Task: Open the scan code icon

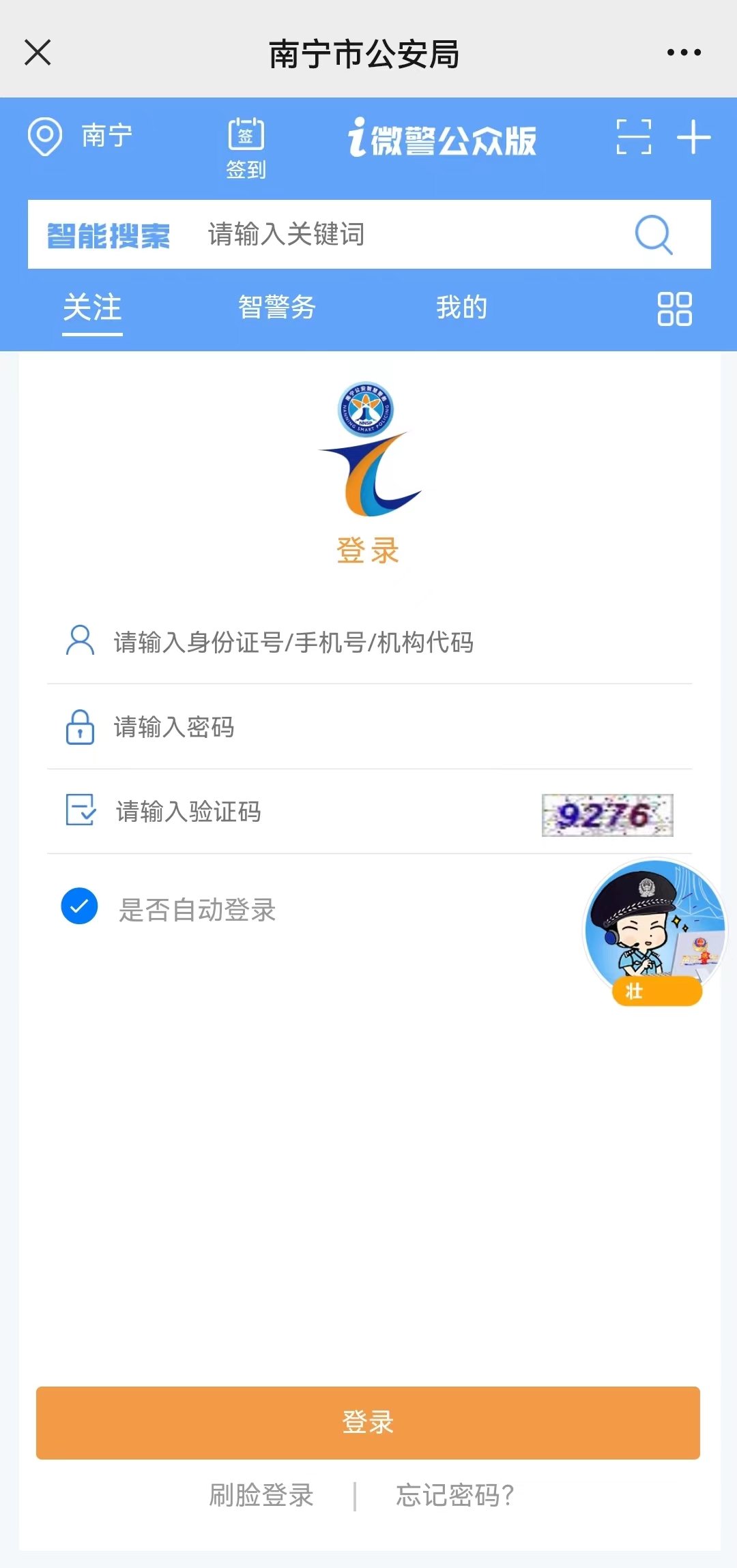Action: (633, 137)
